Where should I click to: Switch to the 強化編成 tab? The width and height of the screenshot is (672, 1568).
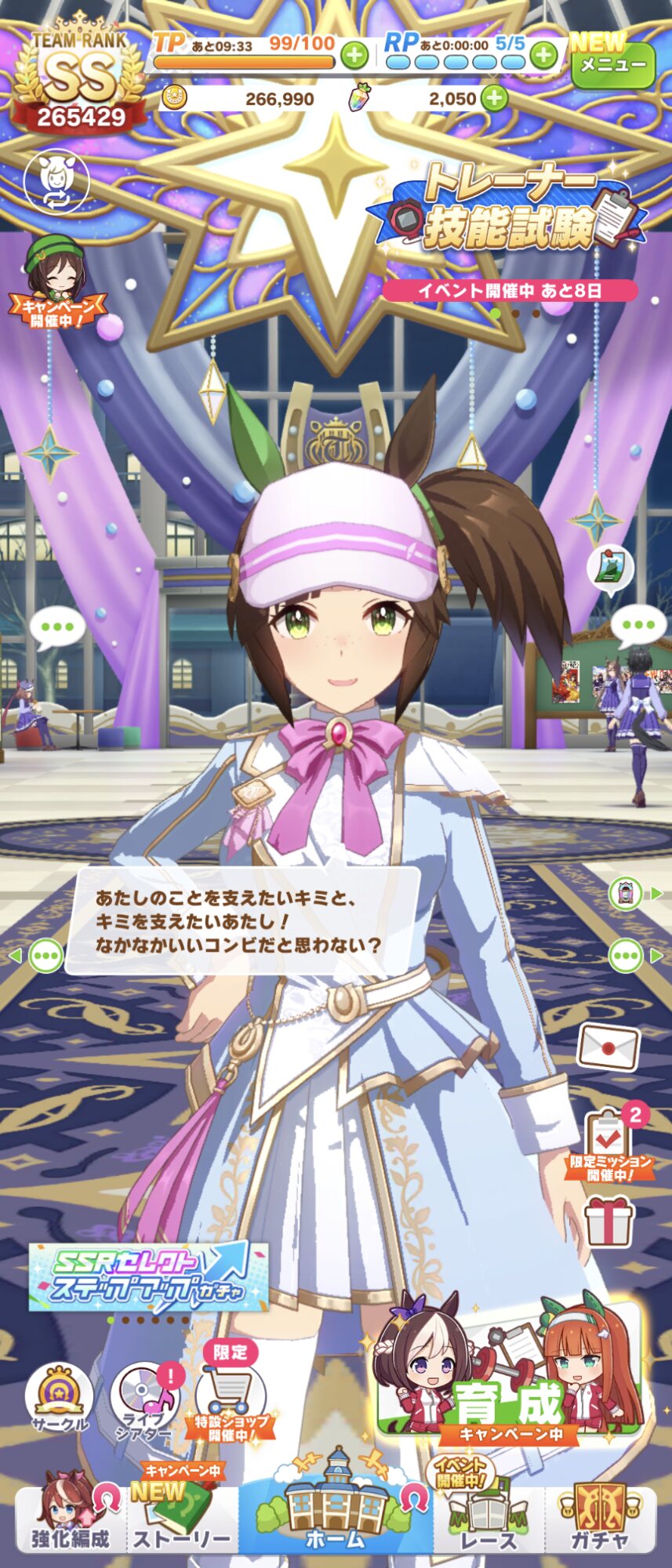coord(71,1521)
